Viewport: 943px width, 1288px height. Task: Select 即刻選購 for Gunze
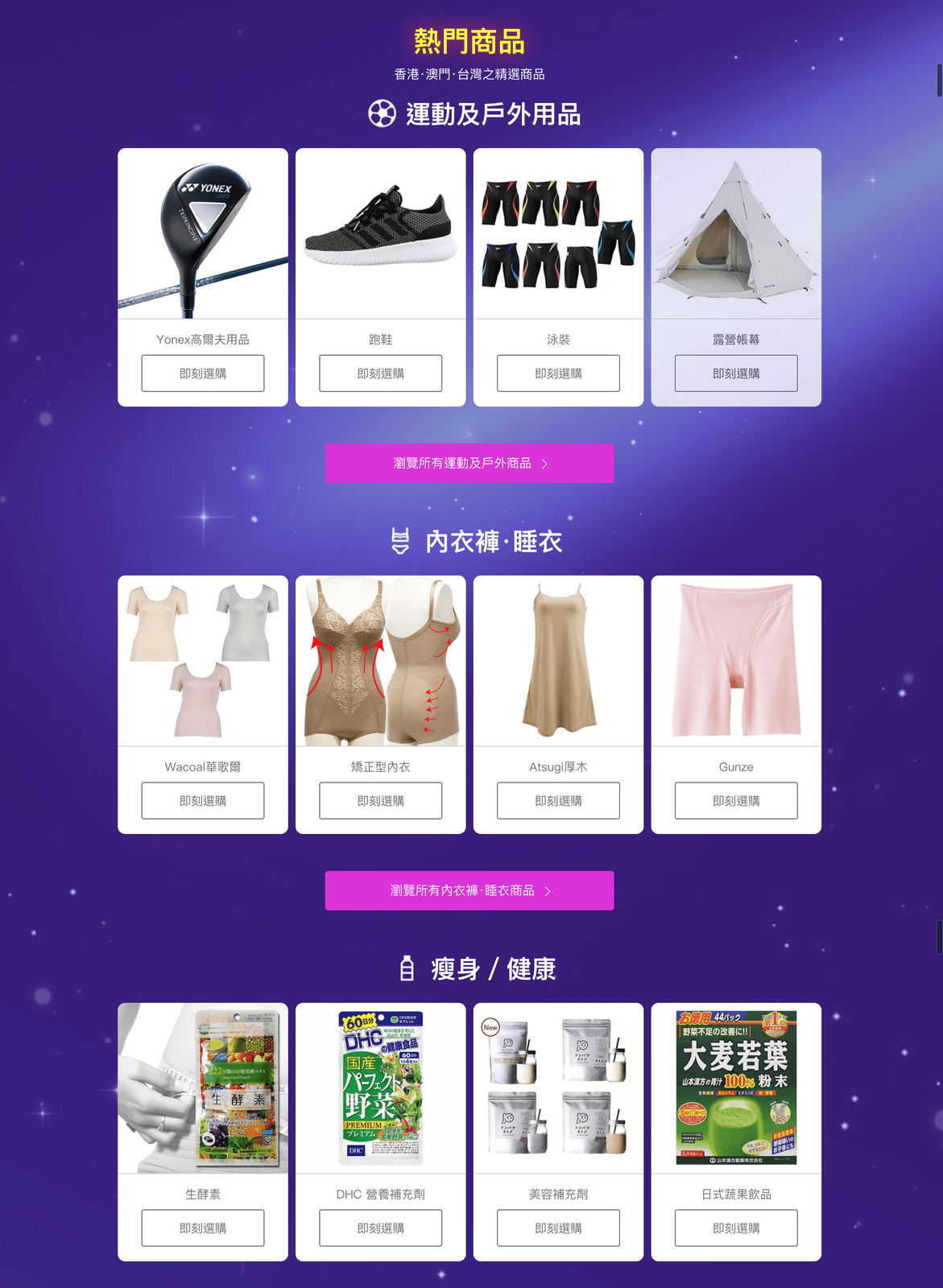coord(736,801)
